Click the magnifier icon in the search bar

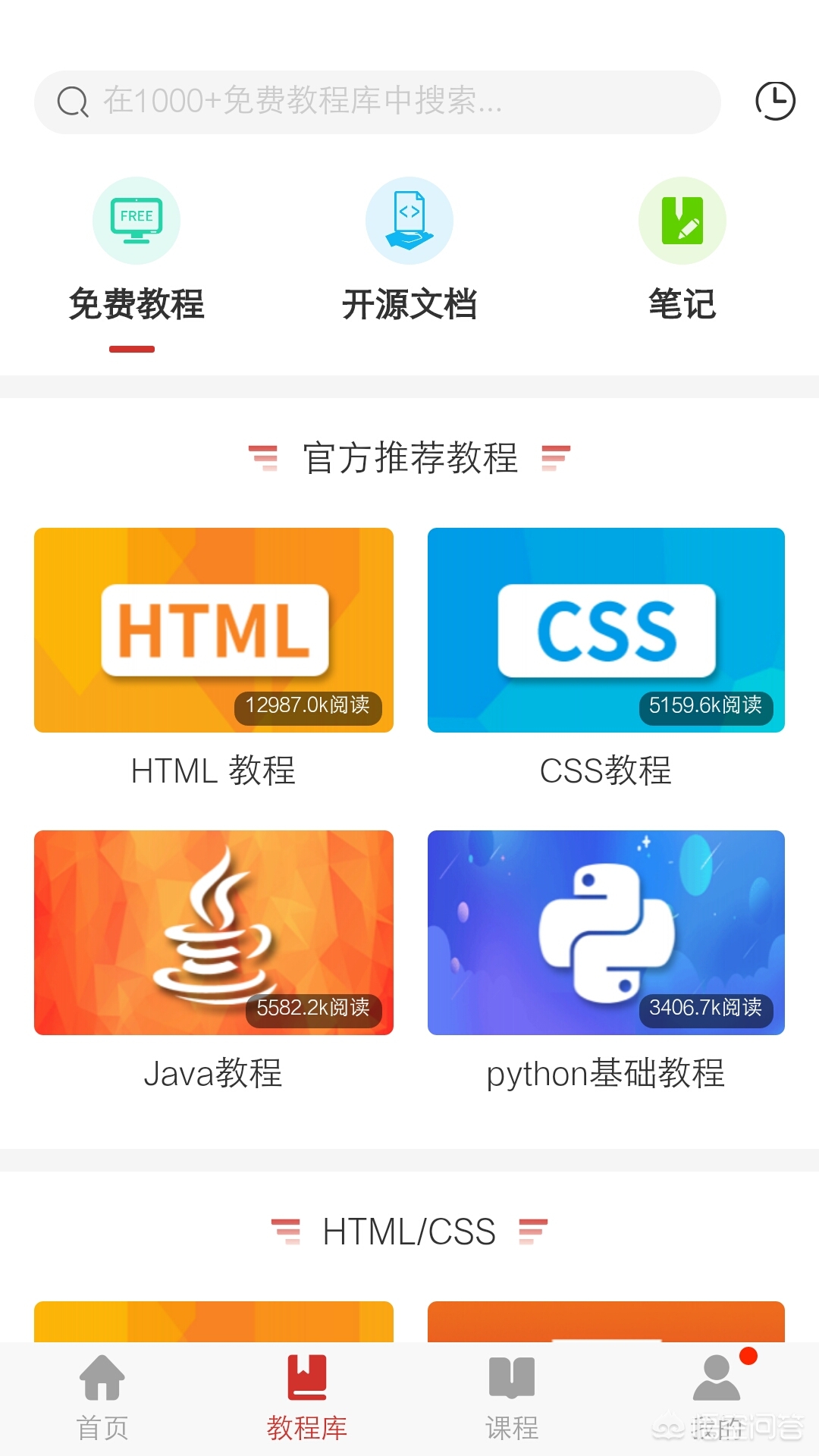(72, 102)
